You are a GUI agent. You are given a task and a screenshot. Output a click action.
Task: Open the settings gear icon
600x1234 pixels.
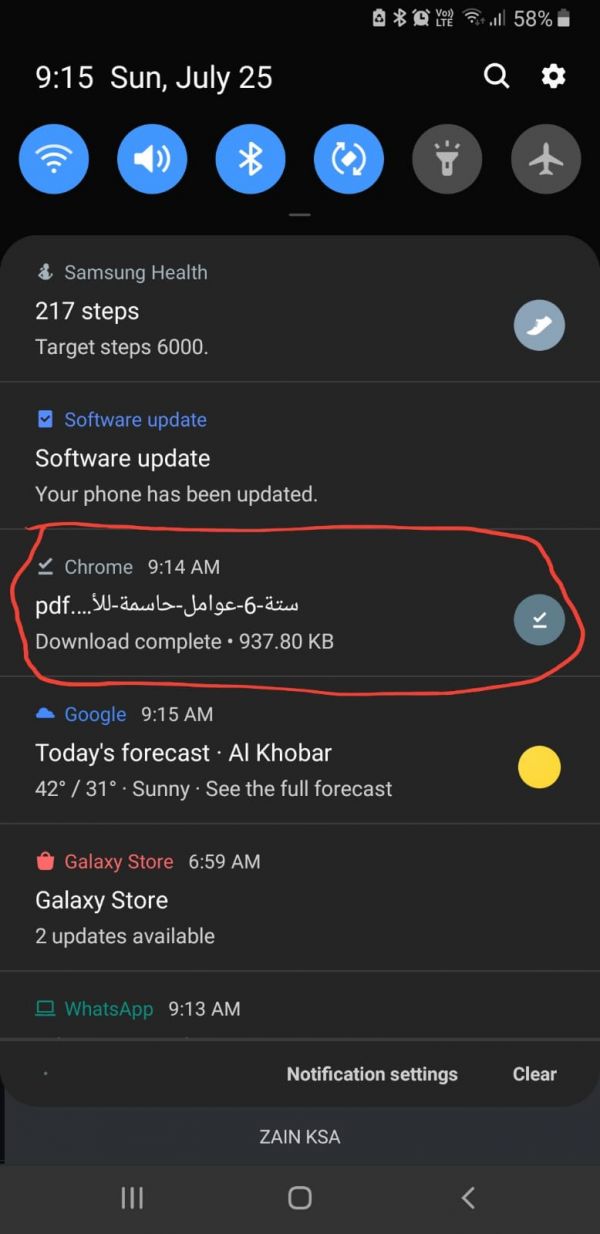tap(553, 77)
